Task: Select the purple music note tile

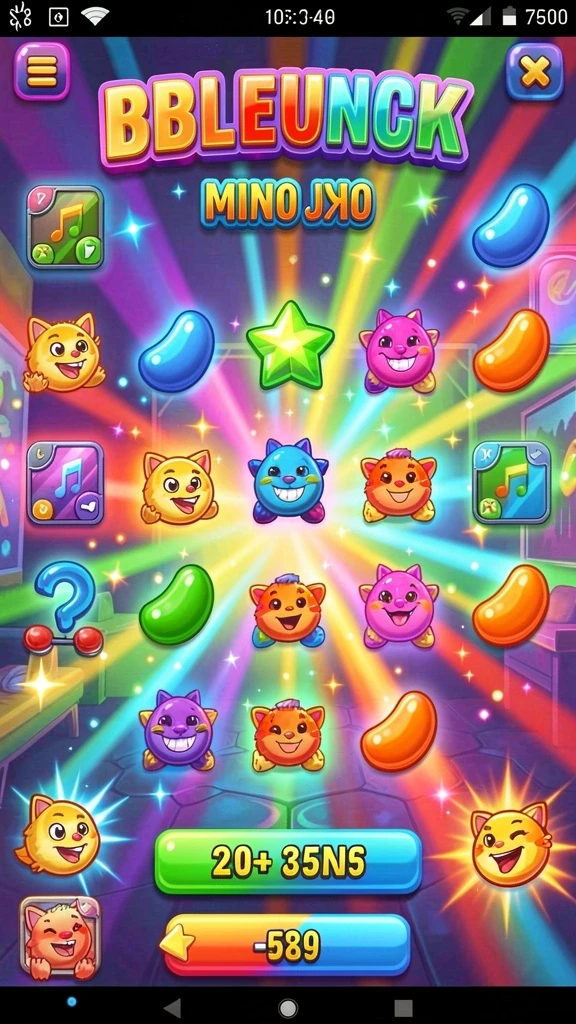Action: pyautogui.click(x=65, y=483)
